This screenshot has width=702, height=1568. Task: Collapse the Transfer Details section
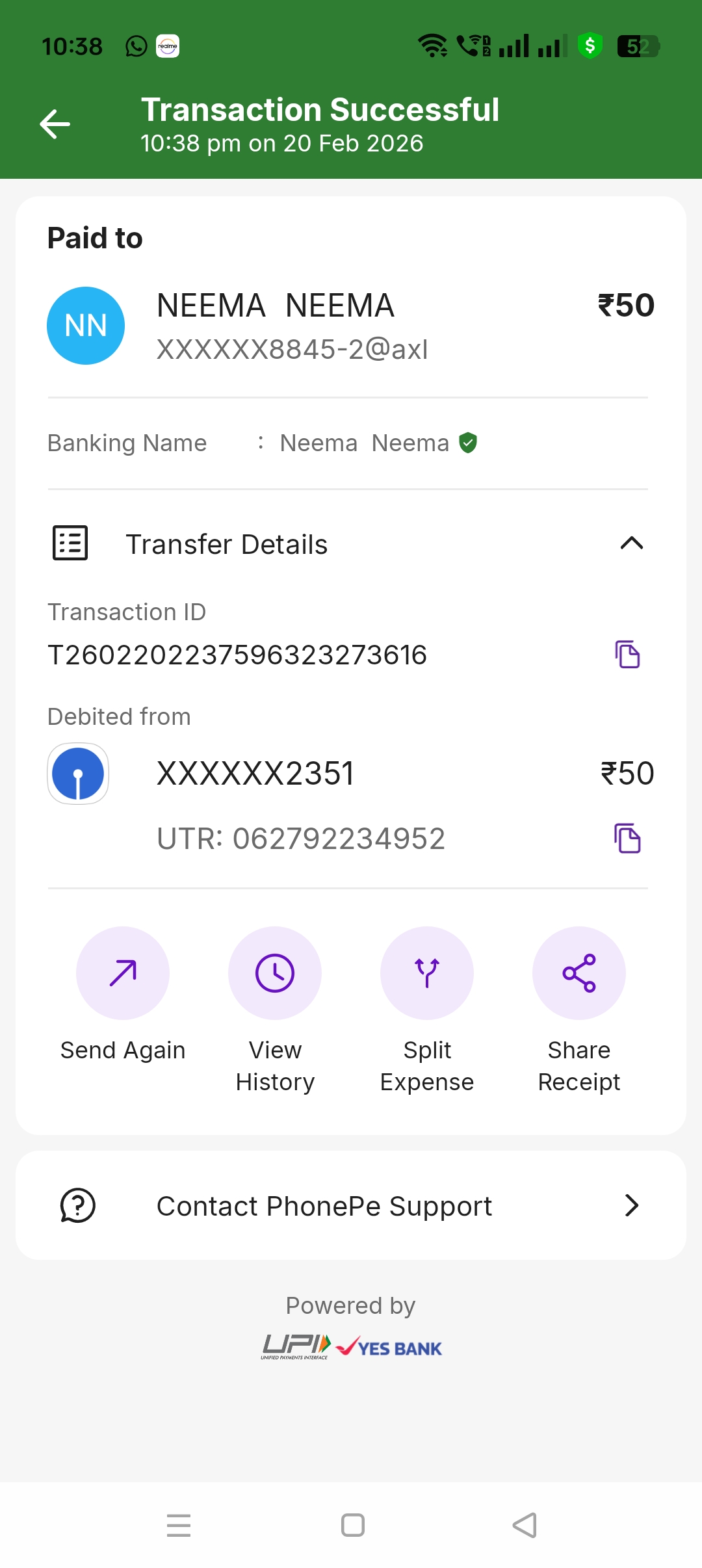pos(631,543)
